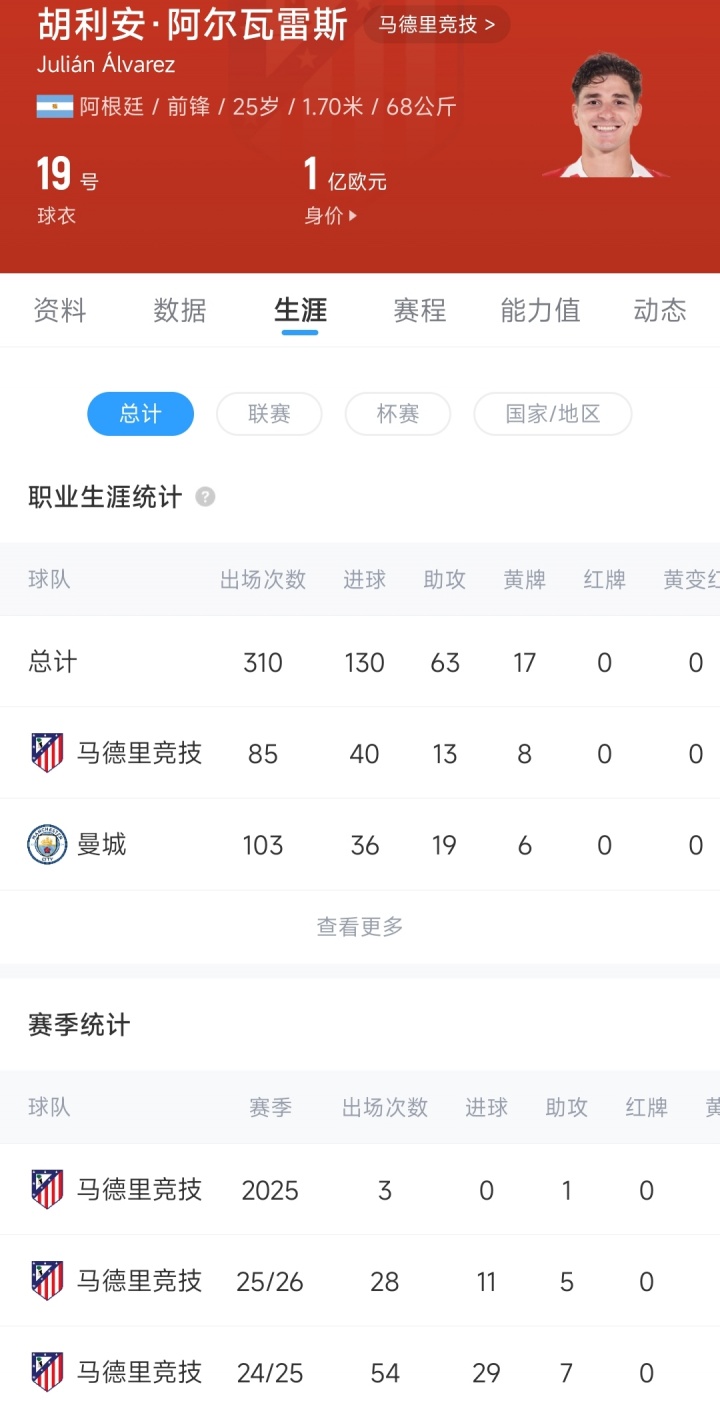The image size is (720, 1417).
Task: Switch to the 赛程 tab
Action: [x=419, y=311]
